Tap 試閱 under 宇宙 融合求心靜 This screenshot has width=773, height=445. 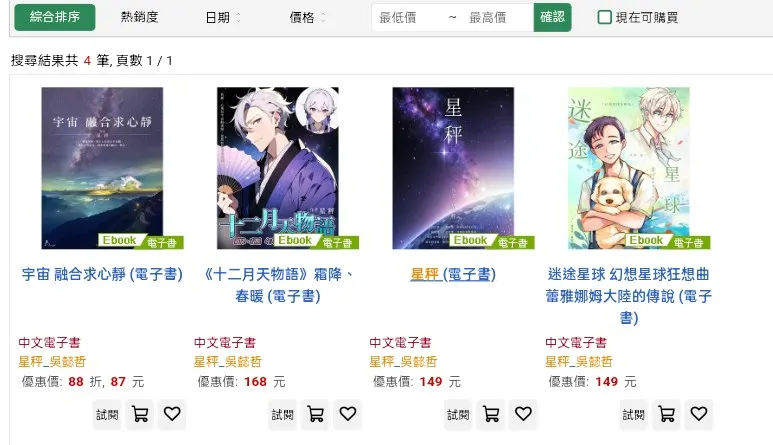pyautogui.click(x=107, y=414)
